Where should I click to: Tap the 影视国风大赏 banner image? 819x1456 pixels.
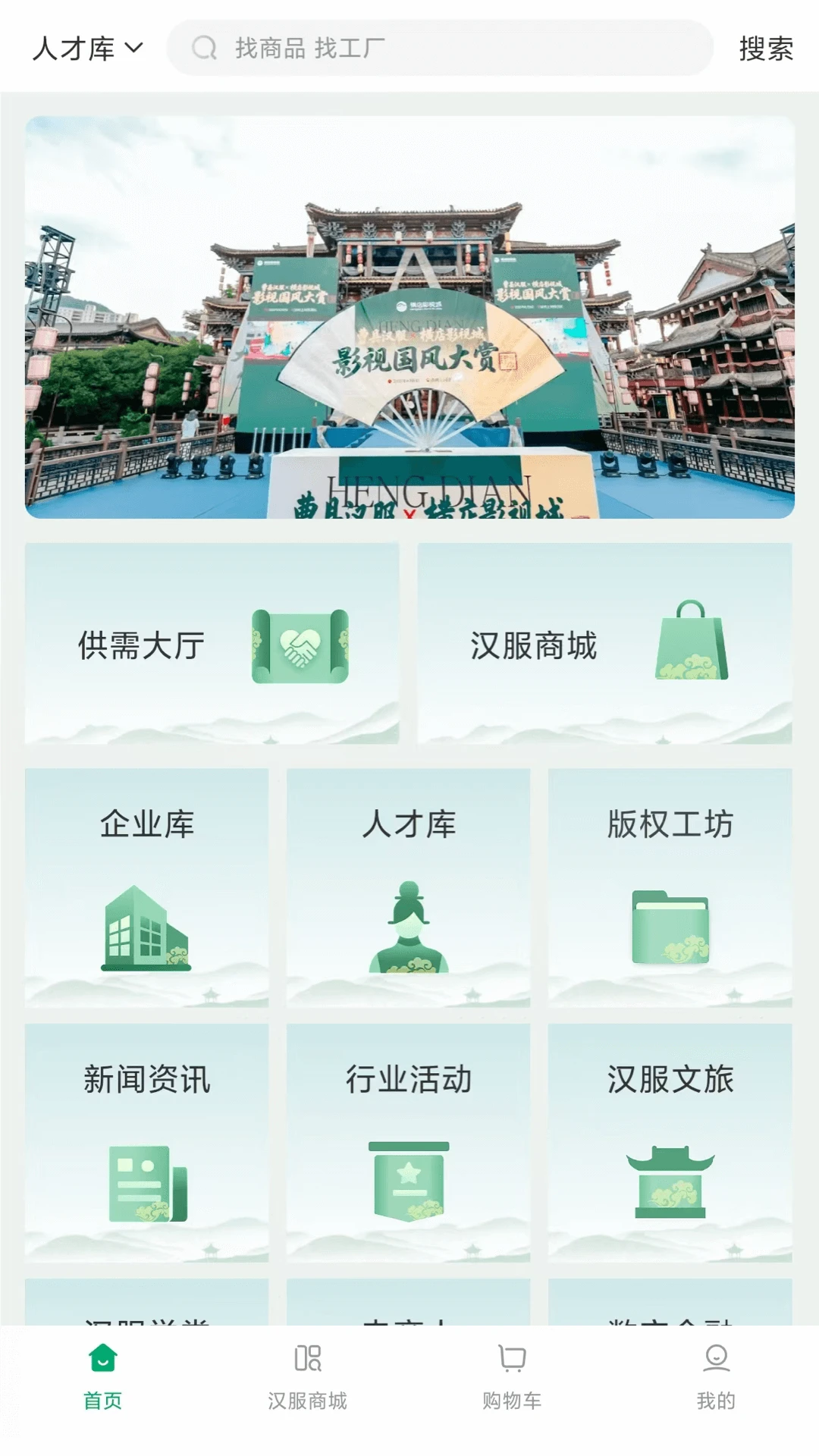coord(409,317)
